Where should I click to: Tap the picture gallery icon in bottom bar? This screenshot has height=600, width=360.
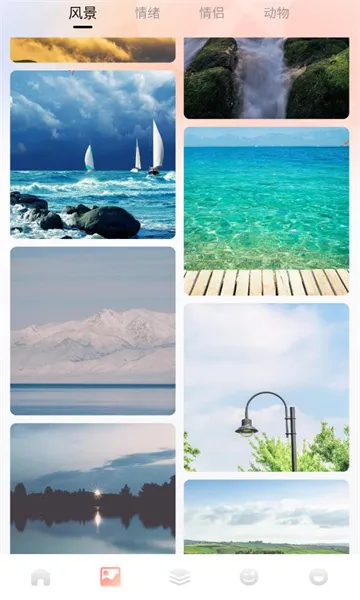click(110, 577)
